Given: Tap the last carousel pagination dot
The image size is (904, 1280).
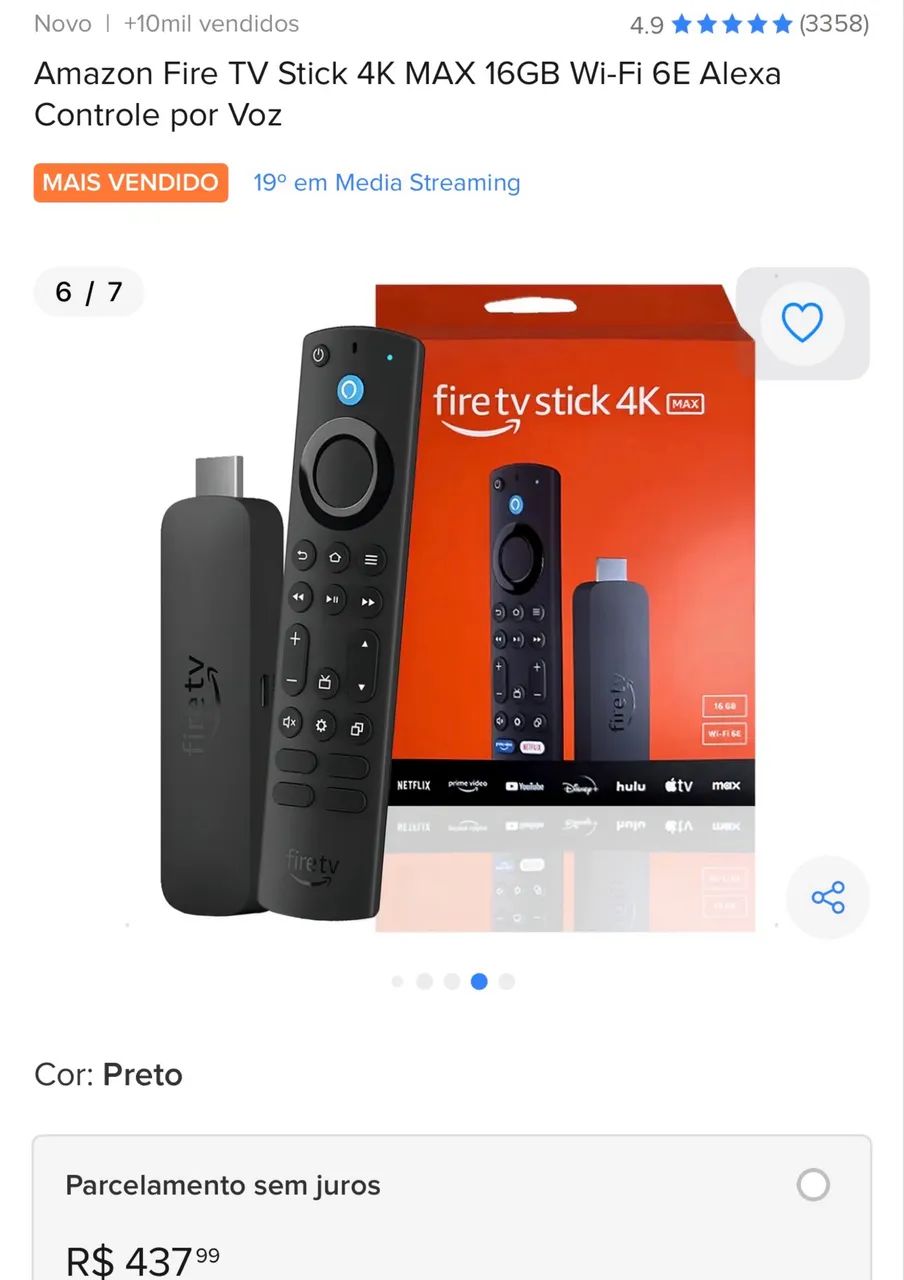Looking at the screenshot, I should [507, 982].
